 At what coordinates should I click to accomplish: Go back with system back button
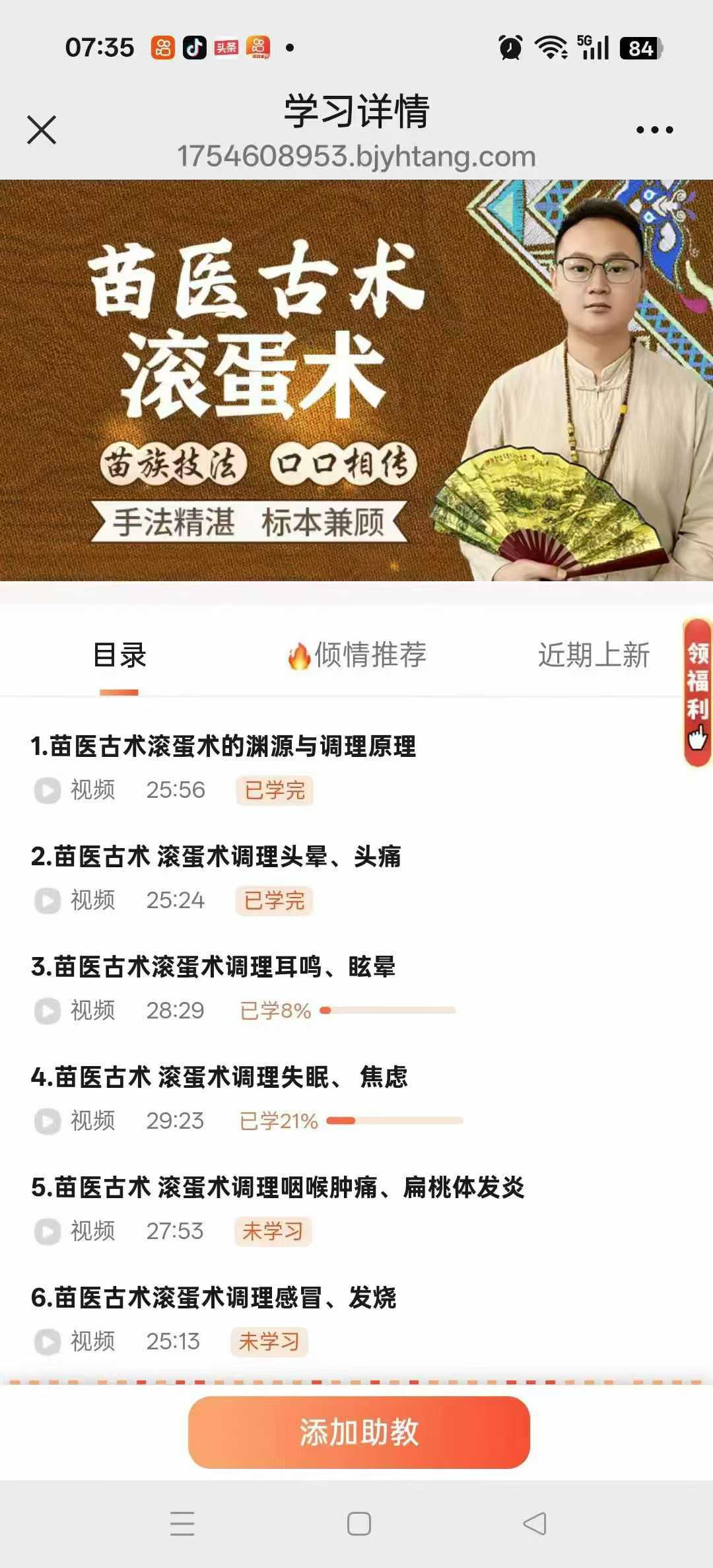(x=534, y=1524)
